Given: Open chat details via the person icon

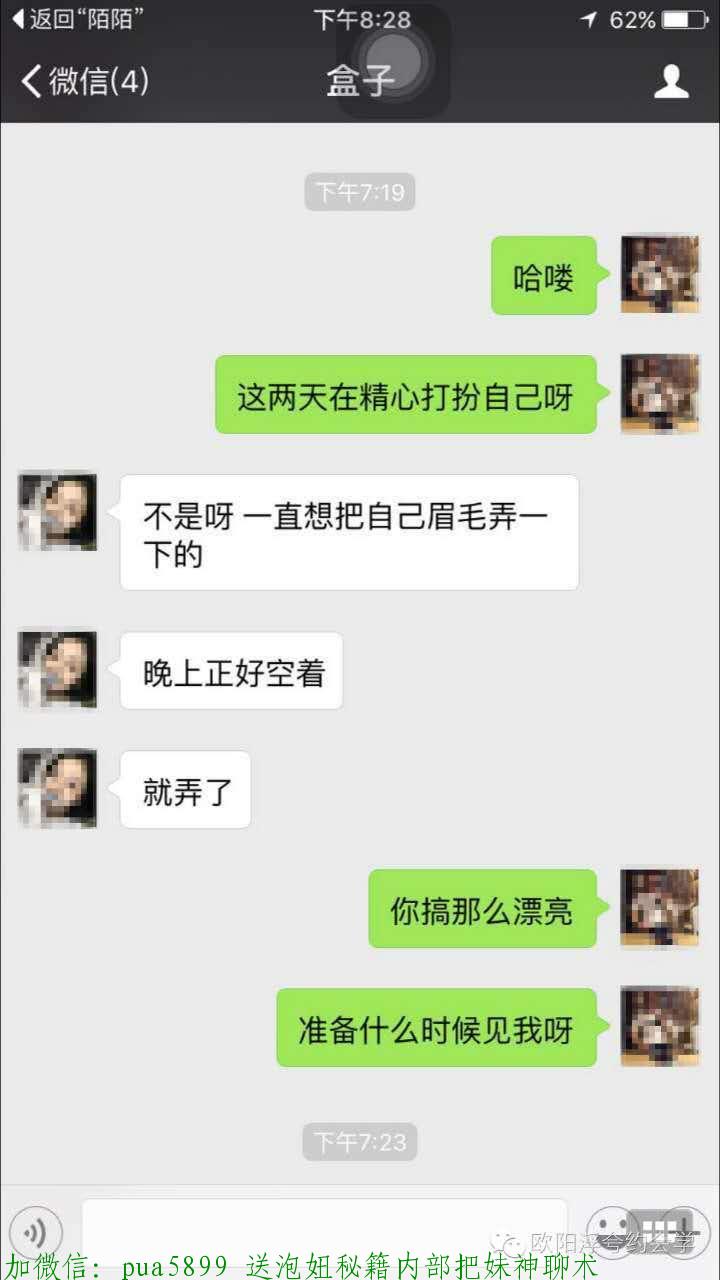Looking at the screenshot, I should click(673, 82).
